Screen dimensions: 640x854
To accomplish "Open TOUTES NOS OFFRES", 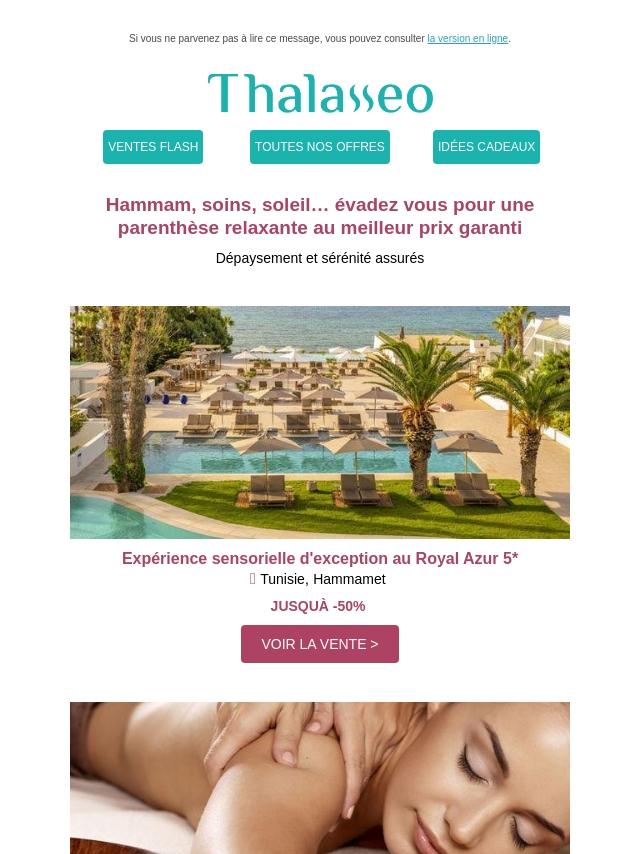I will pos(319,147).
